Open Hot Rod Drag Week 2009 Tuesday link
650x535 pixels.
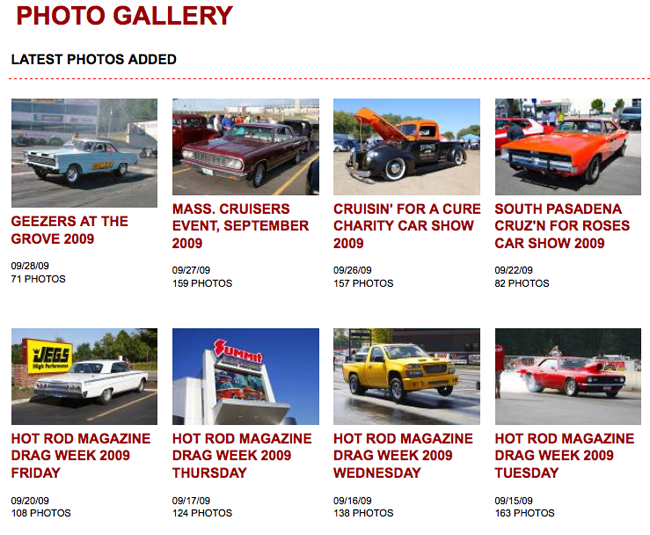point(564,455)
